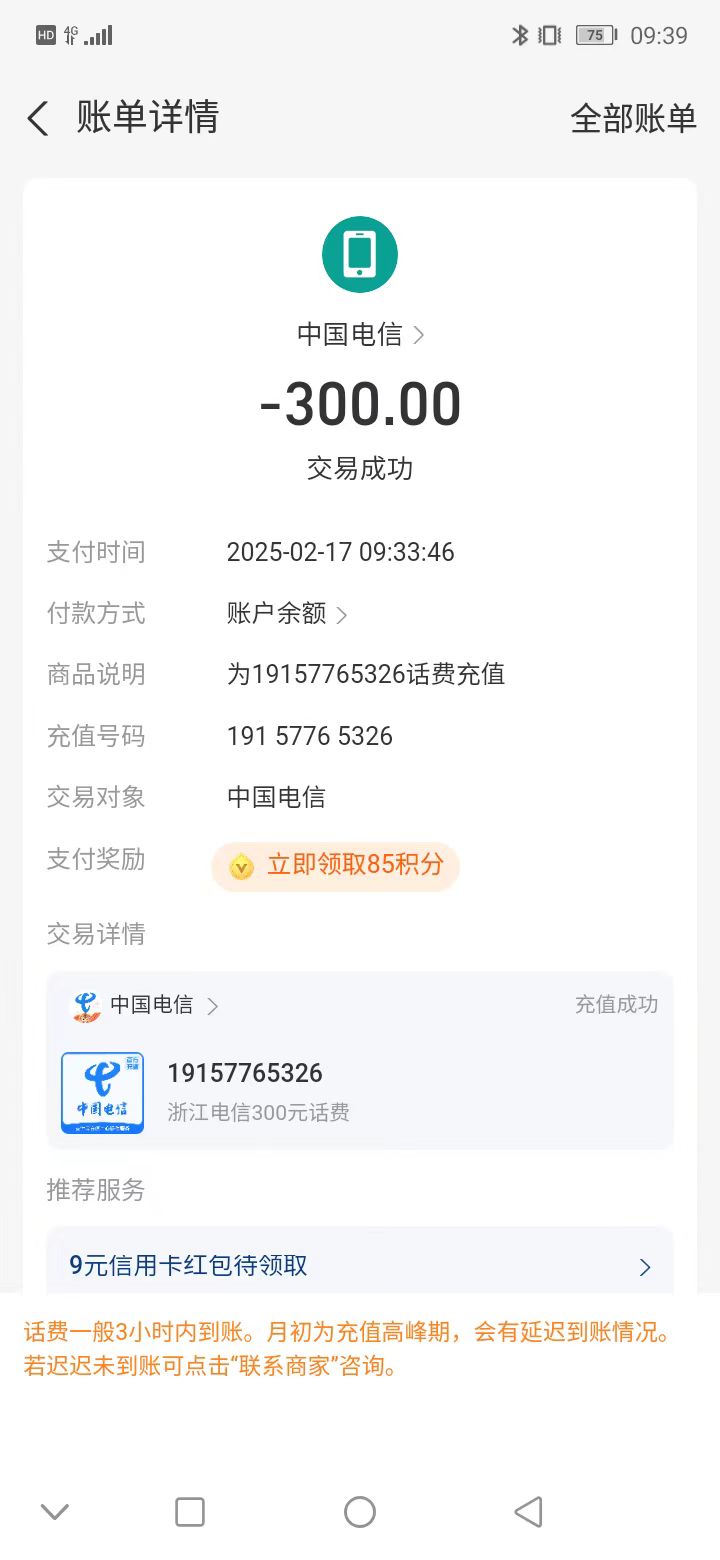Claim reward via 立即领取85积分
This screenshot has width=720, height=1560.
click(x=335, y=865)
